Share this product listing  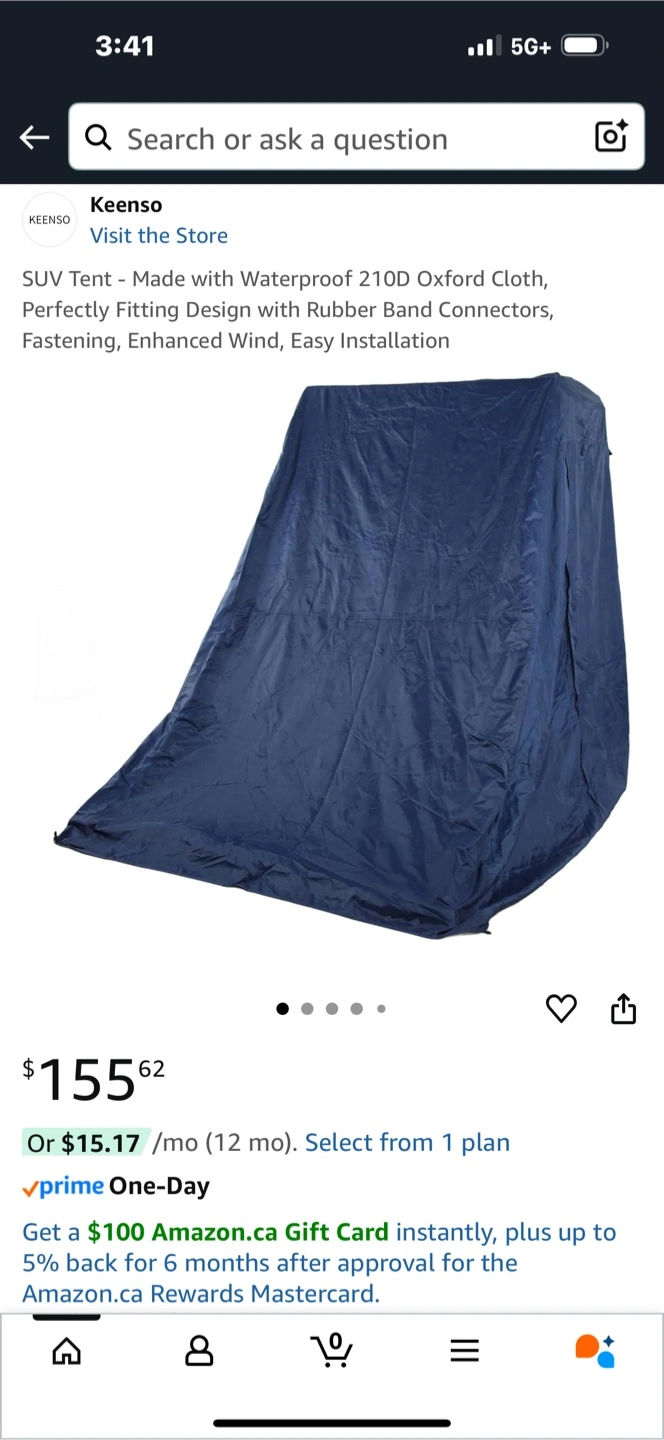(623, 1009)
